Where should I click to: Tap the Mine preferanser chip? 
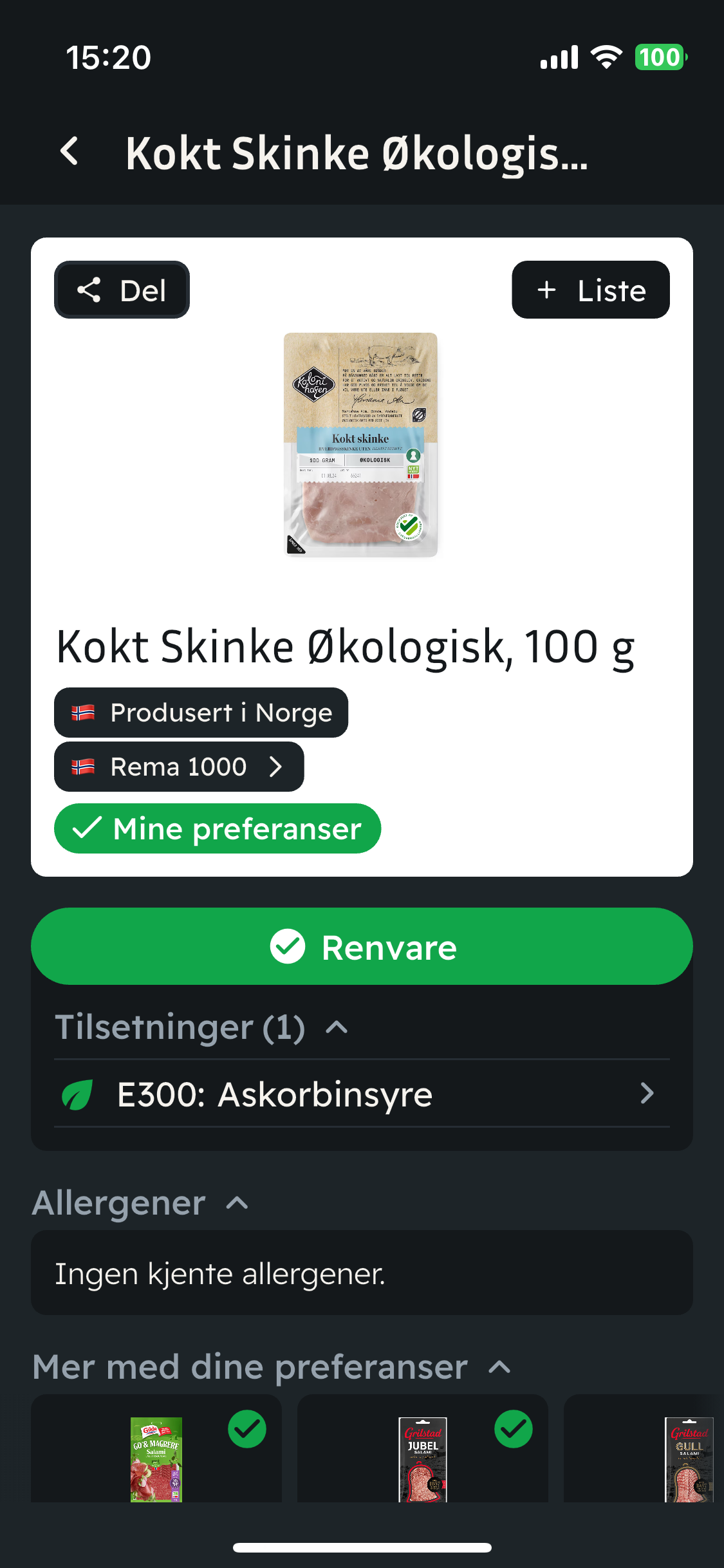click(218, 828)
